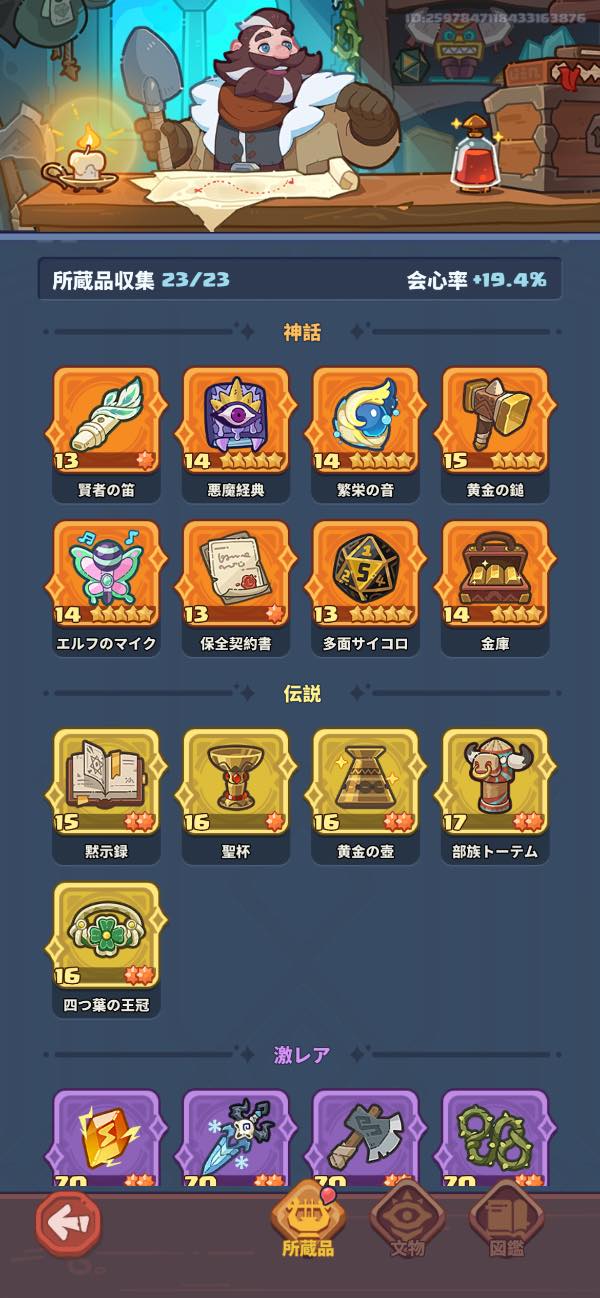This screenshot has height=1298, width=600.
Task: Select the 所蔵品 tab
Action: pos(307,1220)
